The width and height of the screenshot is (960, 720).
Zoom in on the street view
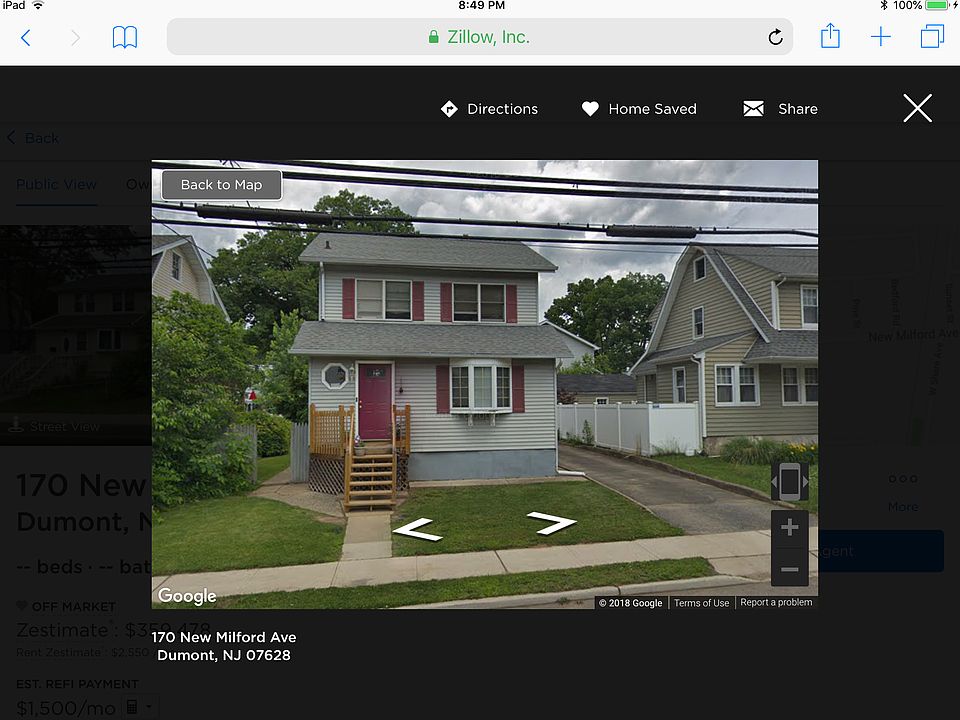[789, 528]
